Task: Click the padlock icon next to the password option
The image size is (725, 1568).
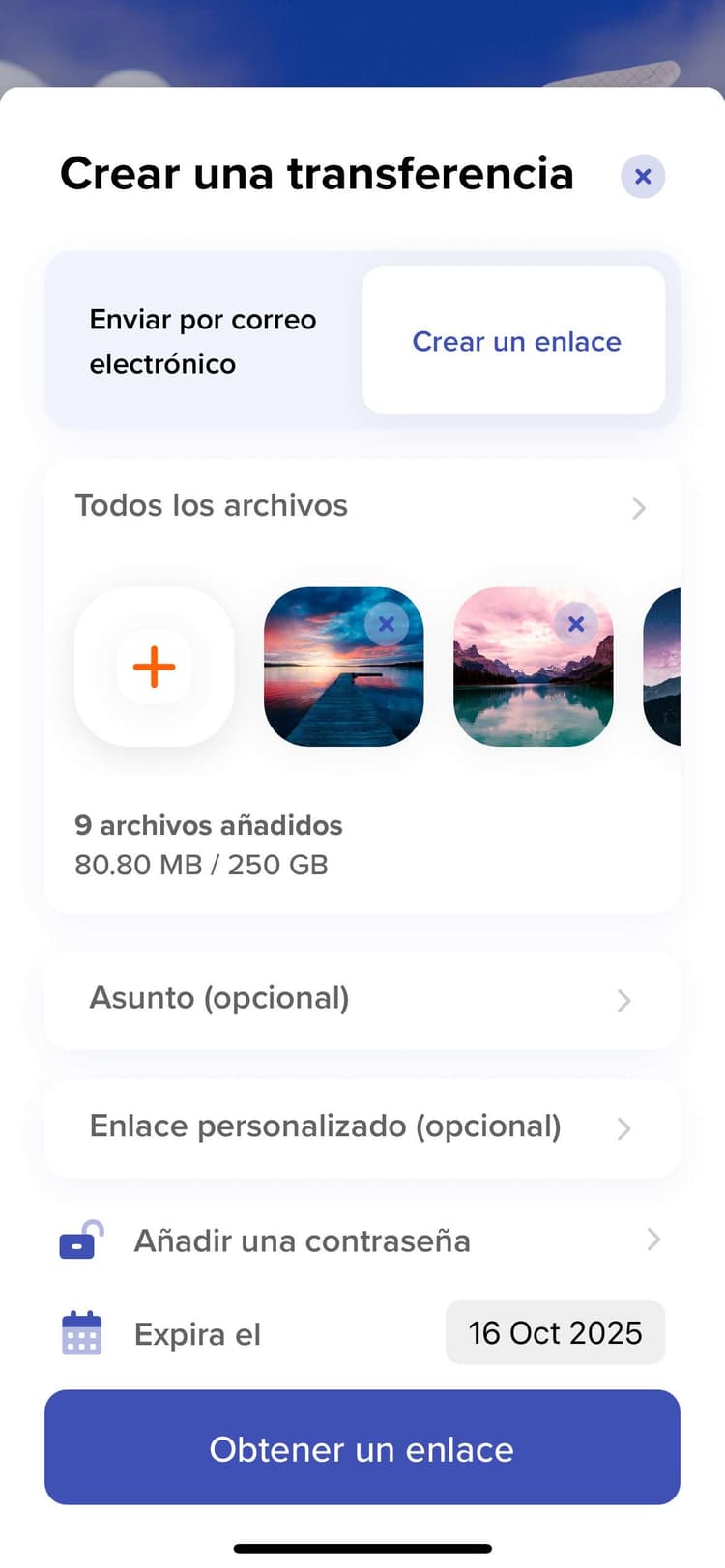Action: (78, 1240)
